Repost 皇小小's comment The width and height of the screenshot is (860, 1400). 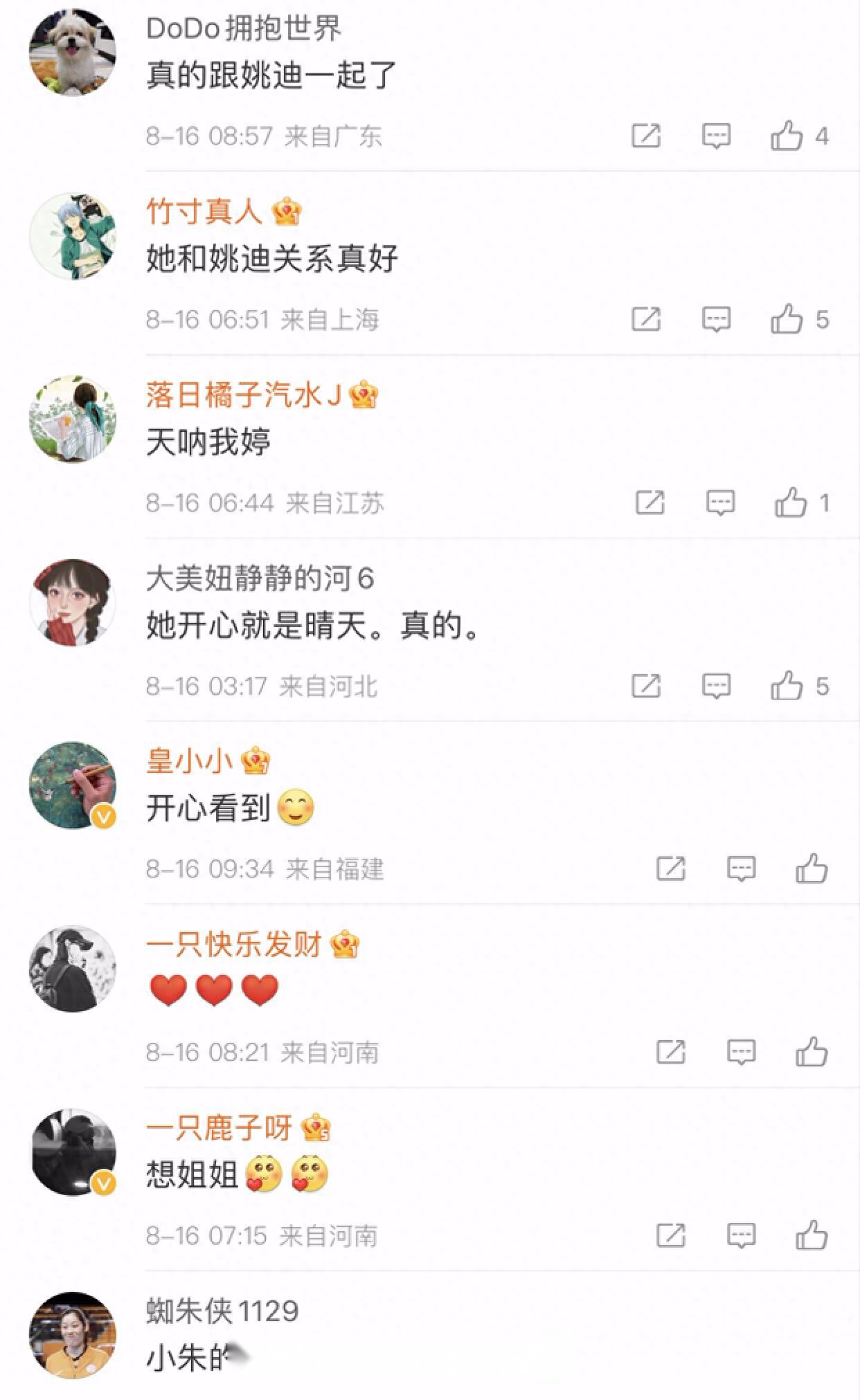tap(671, 869)
